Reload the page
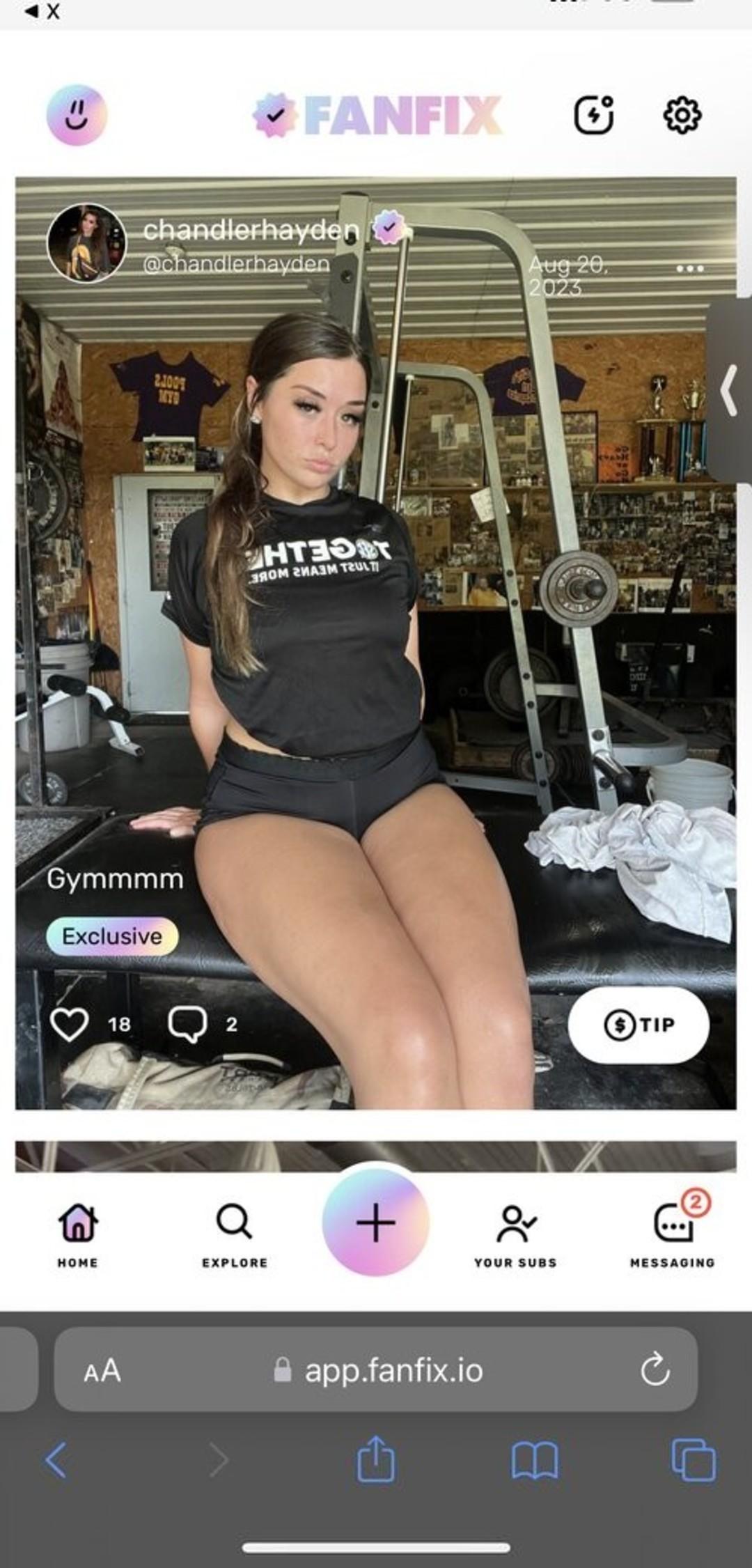752x1568 pixels. (x=655, y=1370)
